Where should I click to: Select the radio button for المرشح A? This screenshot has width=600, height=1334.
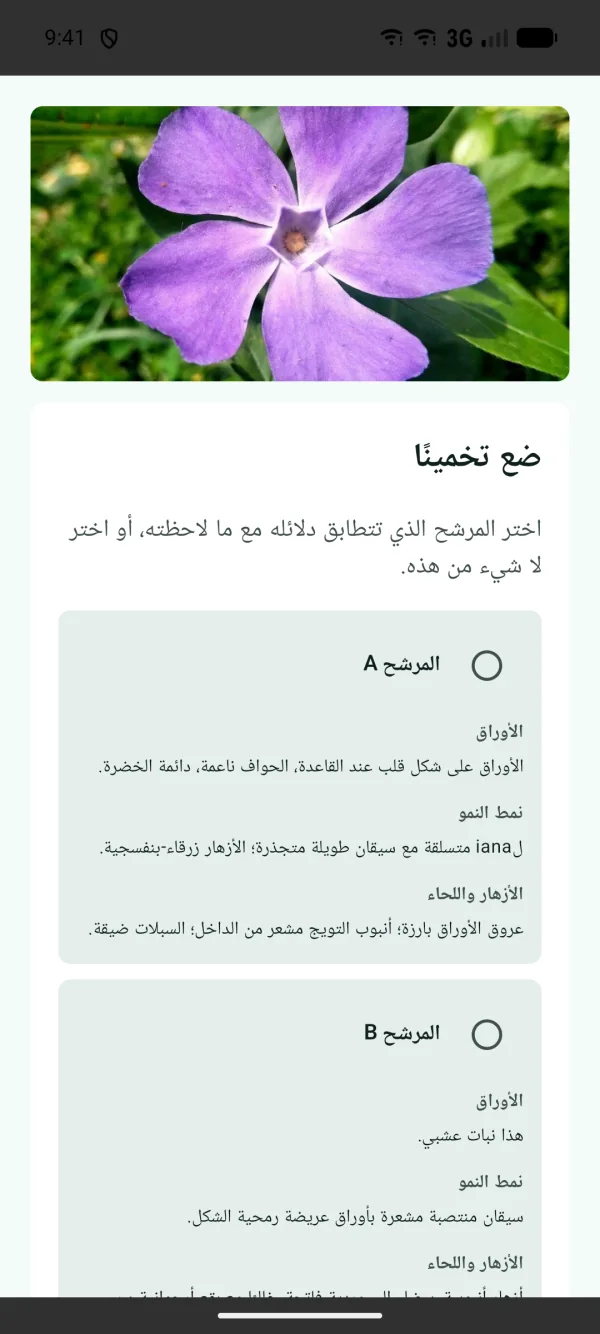click(486, 665)
